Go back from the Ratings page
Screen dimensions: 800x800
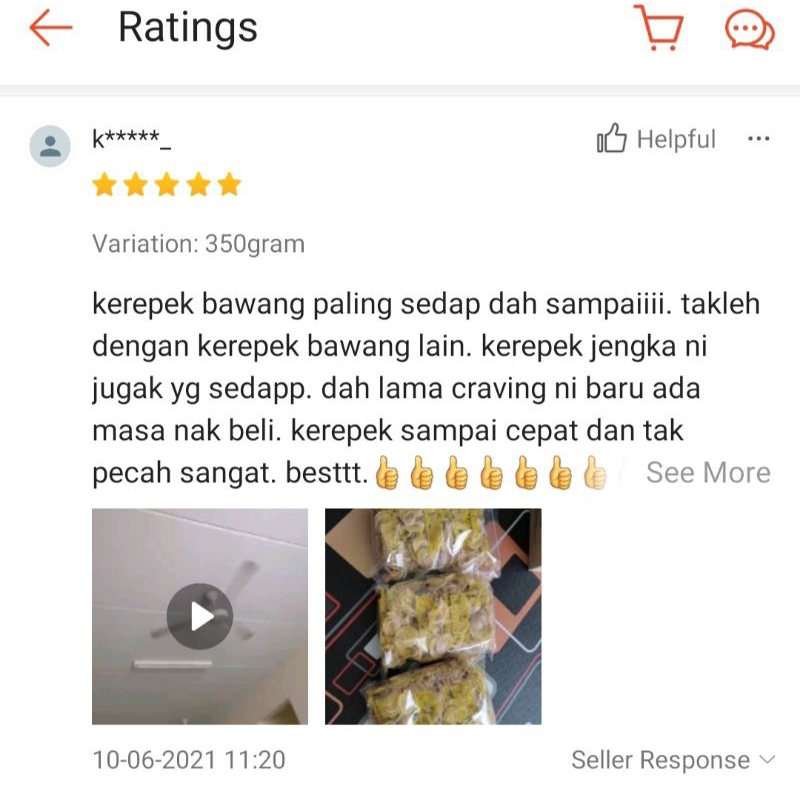pyautogui.click(x=51, y=28)
